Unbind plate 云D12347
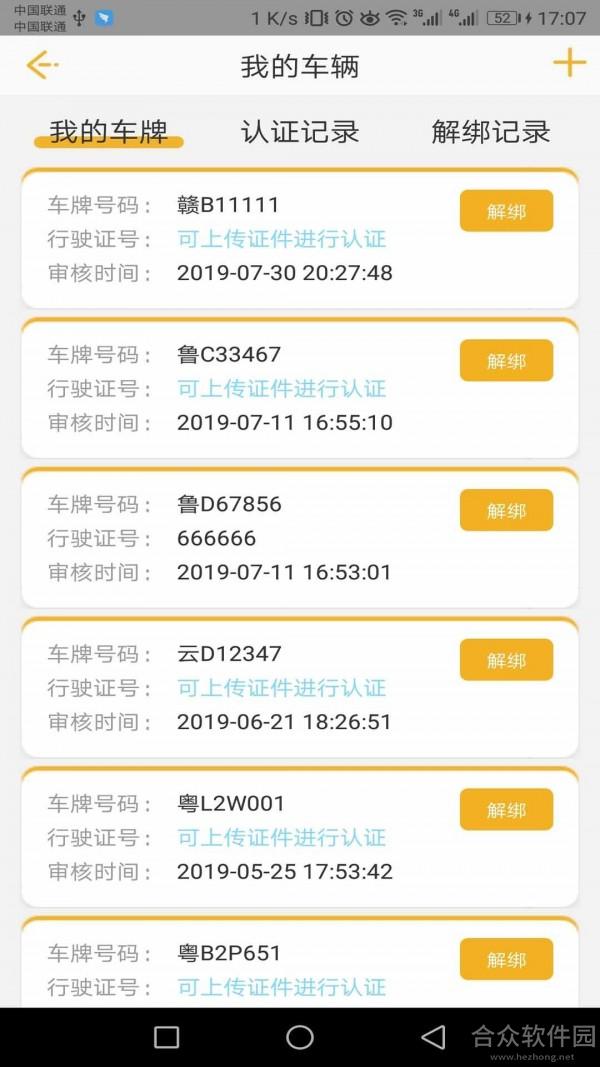Image resolution: width=600 pixels, height=1067 pixels. pyautogui.click(x=506, y=660)
